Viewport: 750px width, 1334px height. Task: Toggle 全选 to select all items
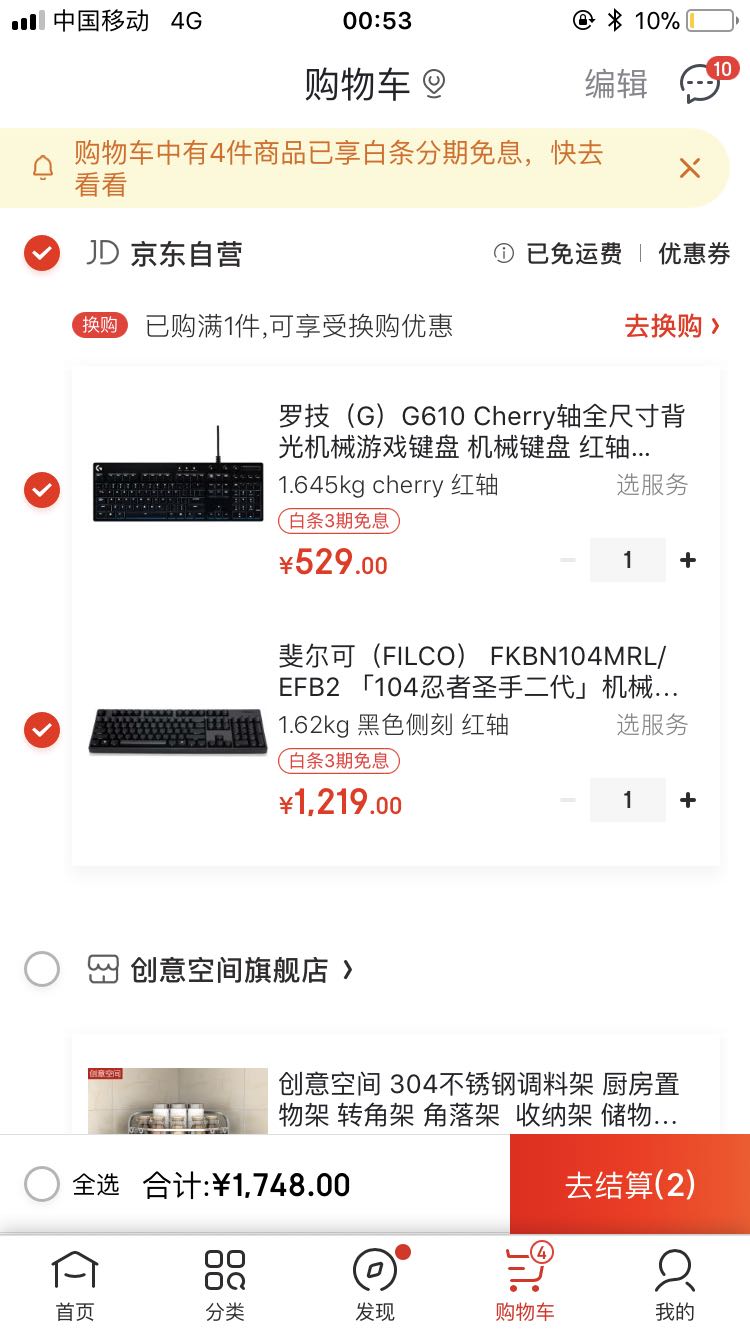coord(42,1185)
